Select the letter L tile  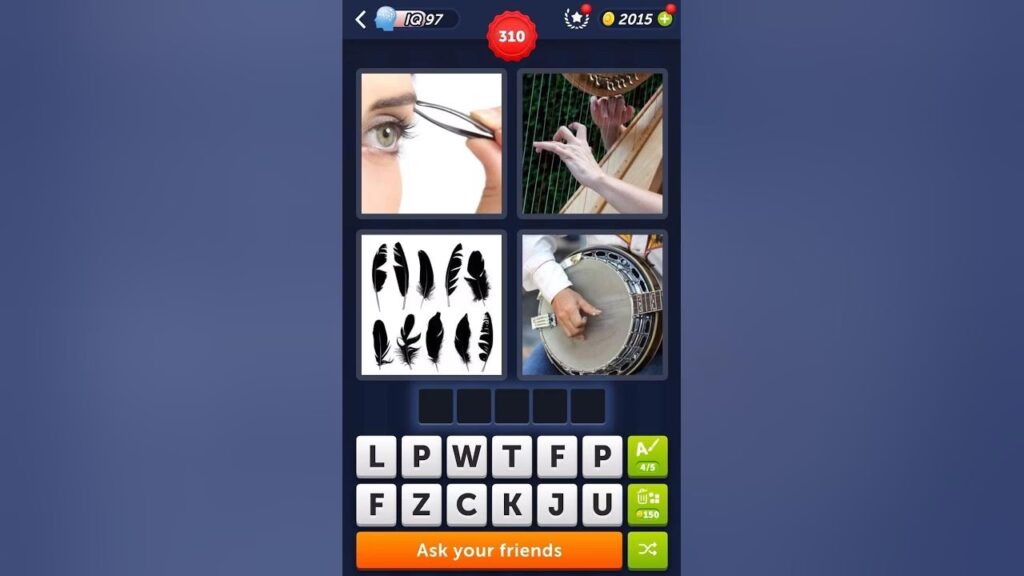[x=376, y=457]
